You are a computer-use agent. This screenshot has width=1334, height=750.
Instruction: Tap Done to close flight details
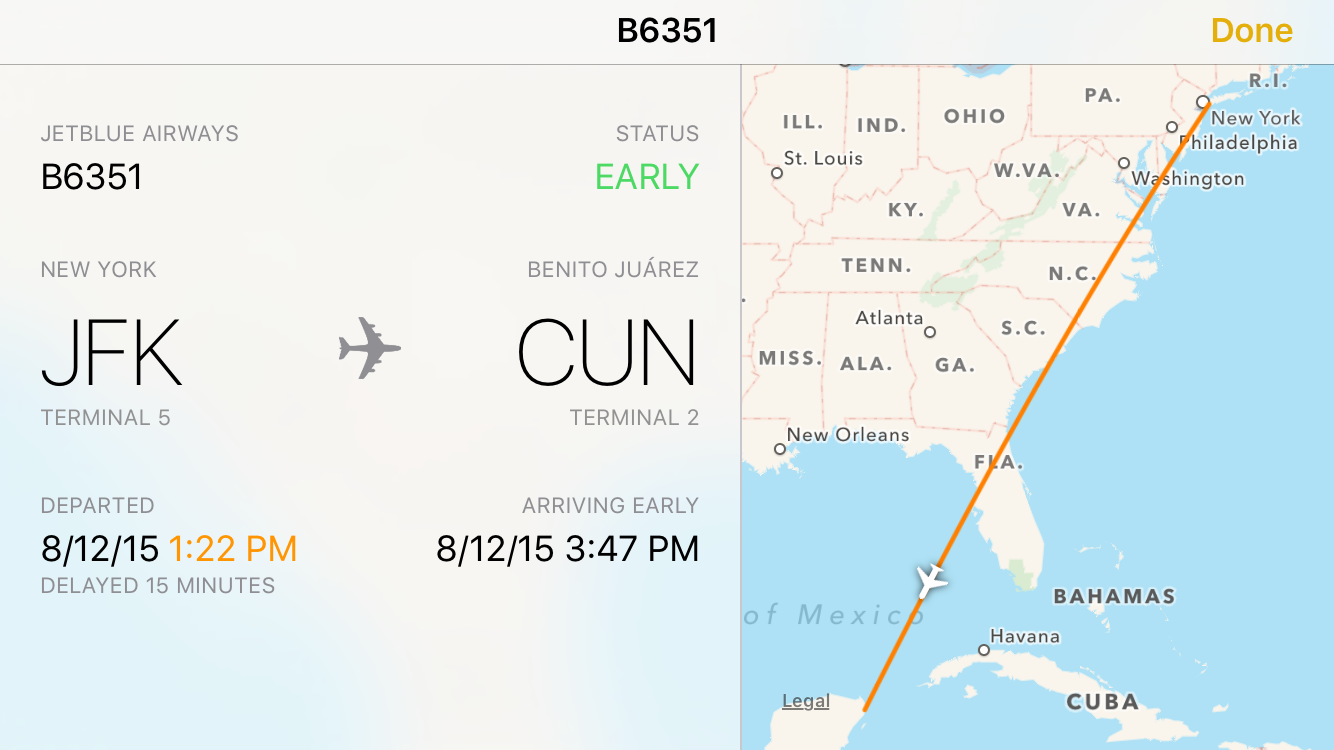tap(1251, 31)
